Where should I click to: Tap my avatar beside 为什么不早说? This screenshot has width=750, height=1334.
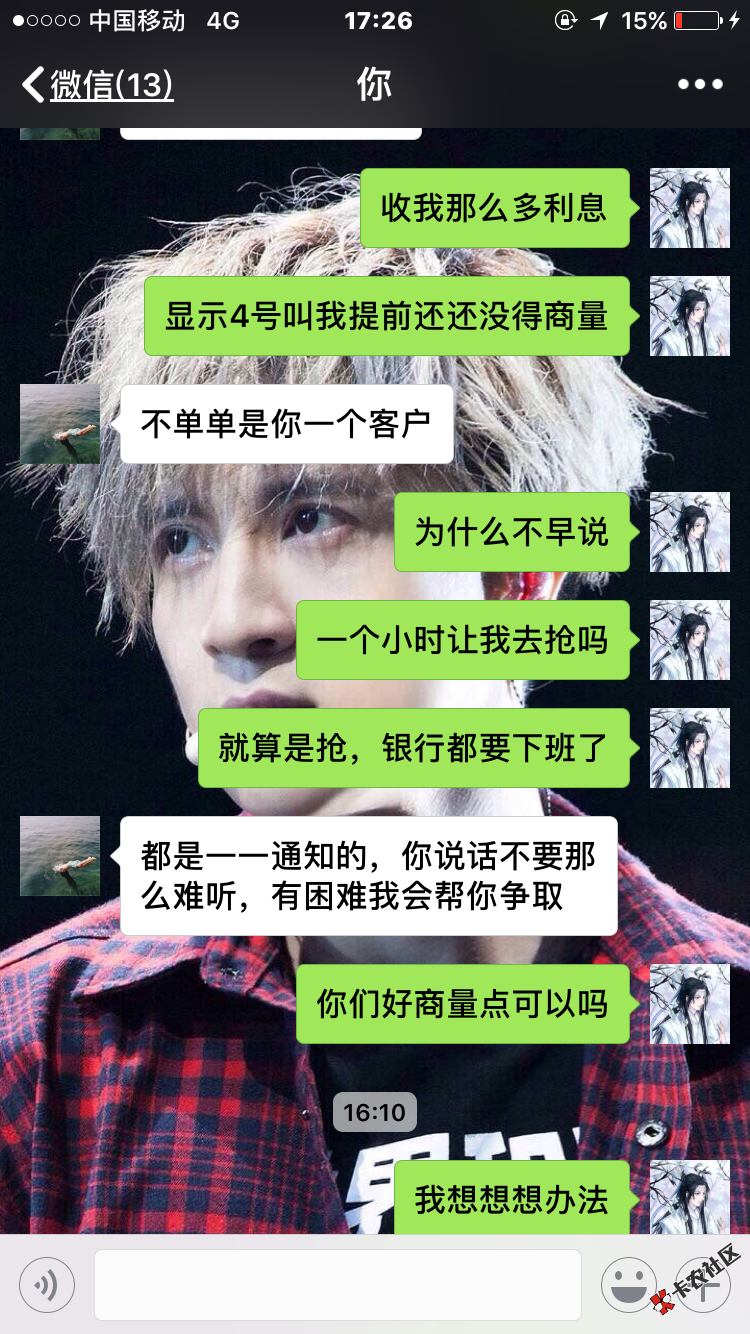pos(690,532)
